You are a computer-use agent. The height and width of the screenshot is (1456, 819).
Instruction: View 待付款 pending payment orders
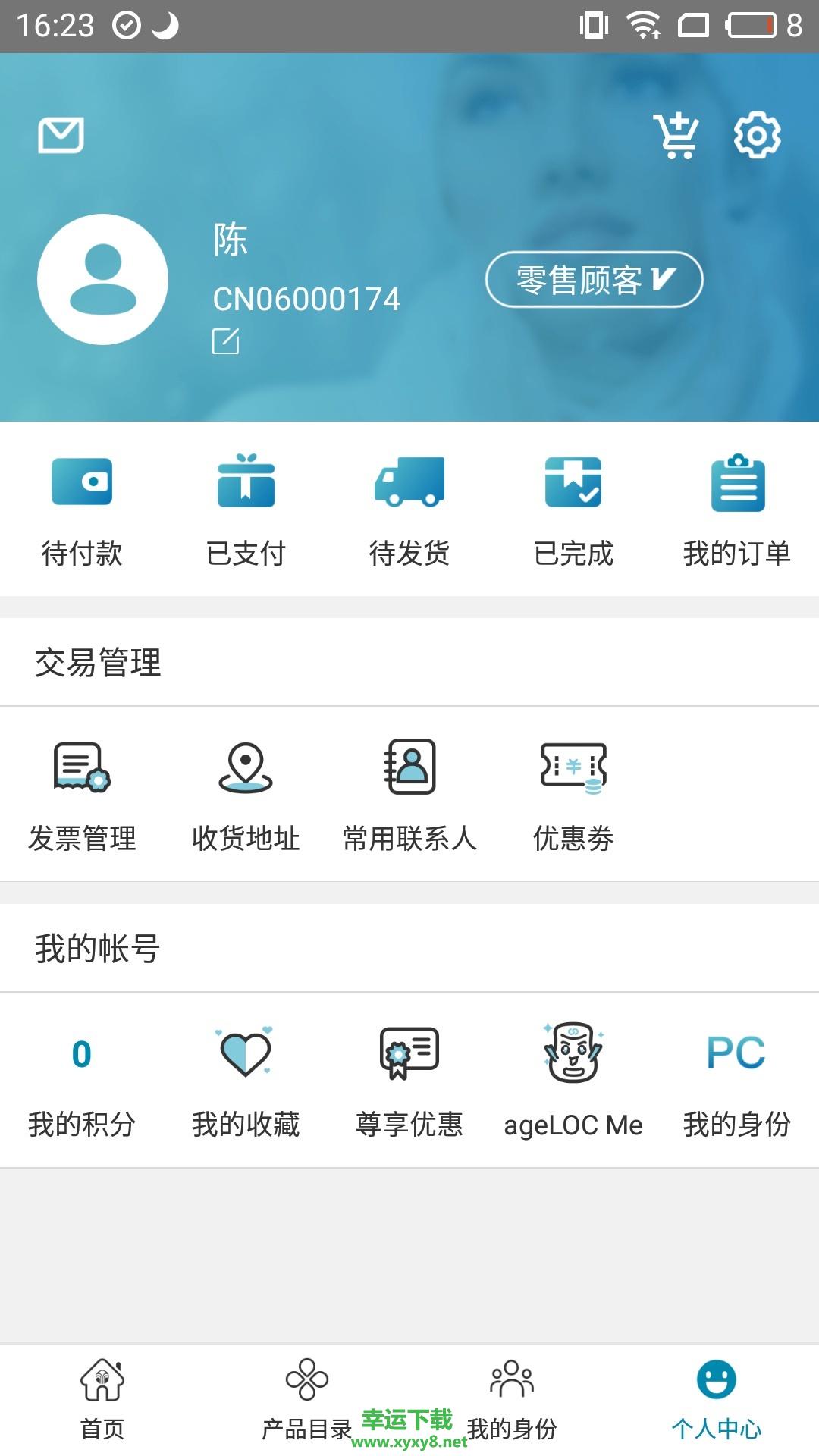(82, 508)
